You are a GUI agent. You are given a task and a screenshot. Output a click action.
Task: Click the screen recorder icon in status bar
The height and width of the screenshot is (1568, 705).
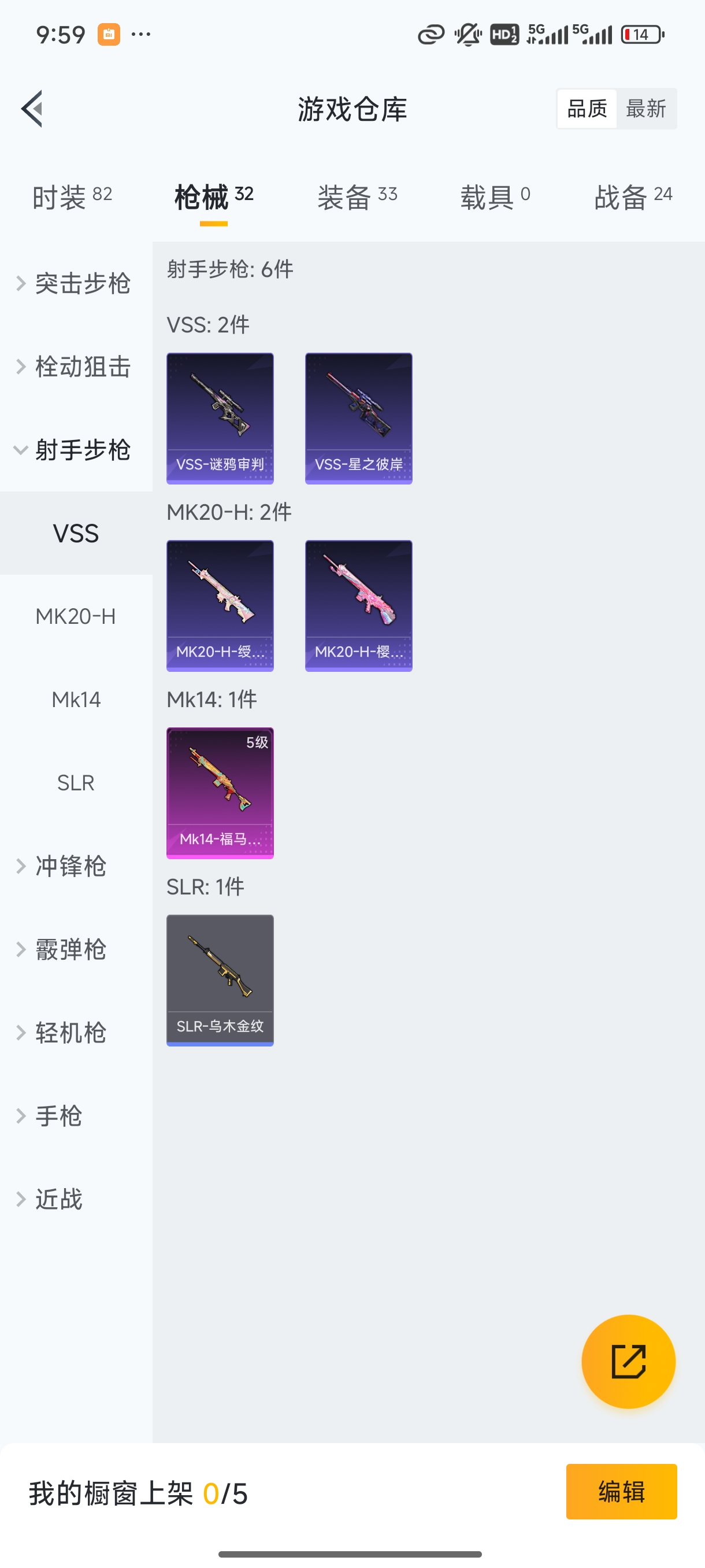(108, 35)
